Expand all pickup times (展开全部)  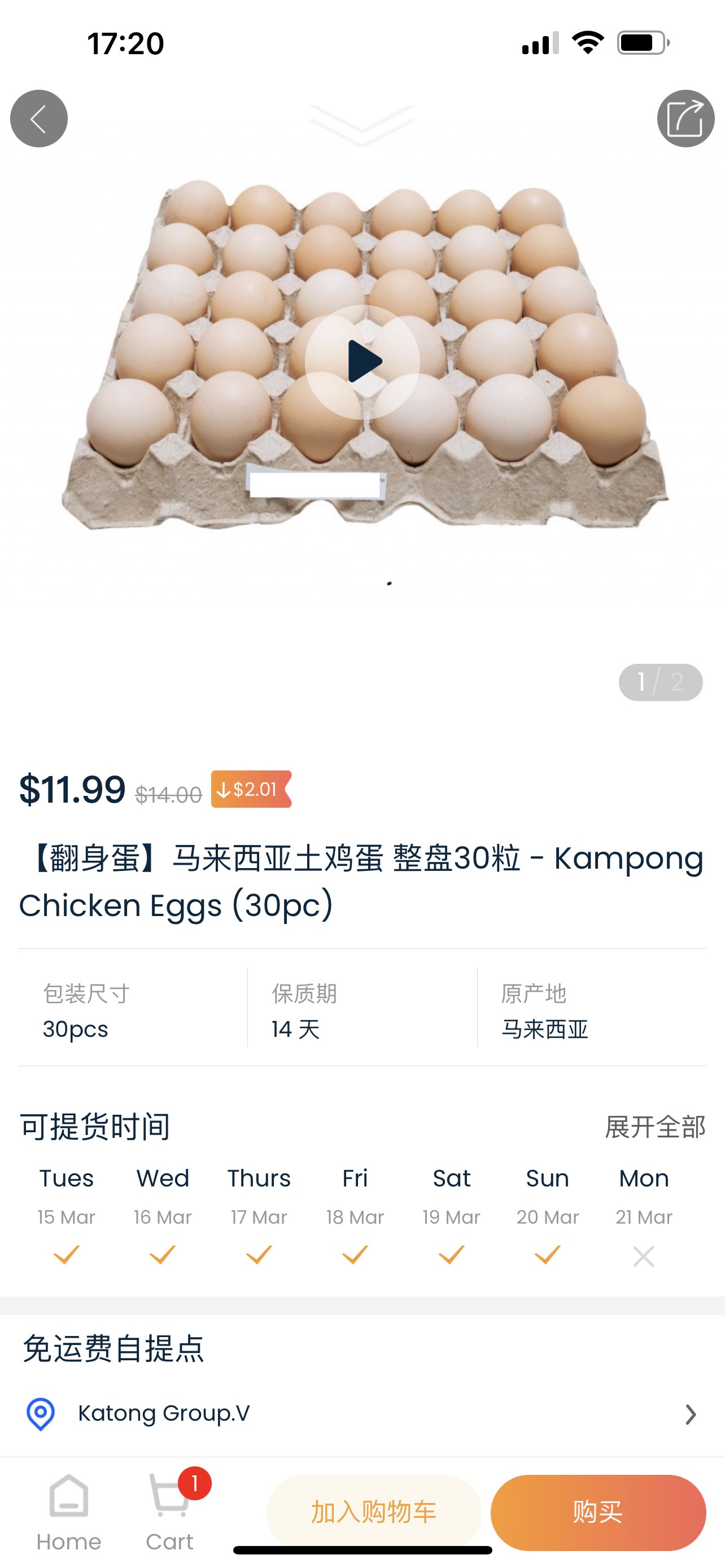[655, 1127]
